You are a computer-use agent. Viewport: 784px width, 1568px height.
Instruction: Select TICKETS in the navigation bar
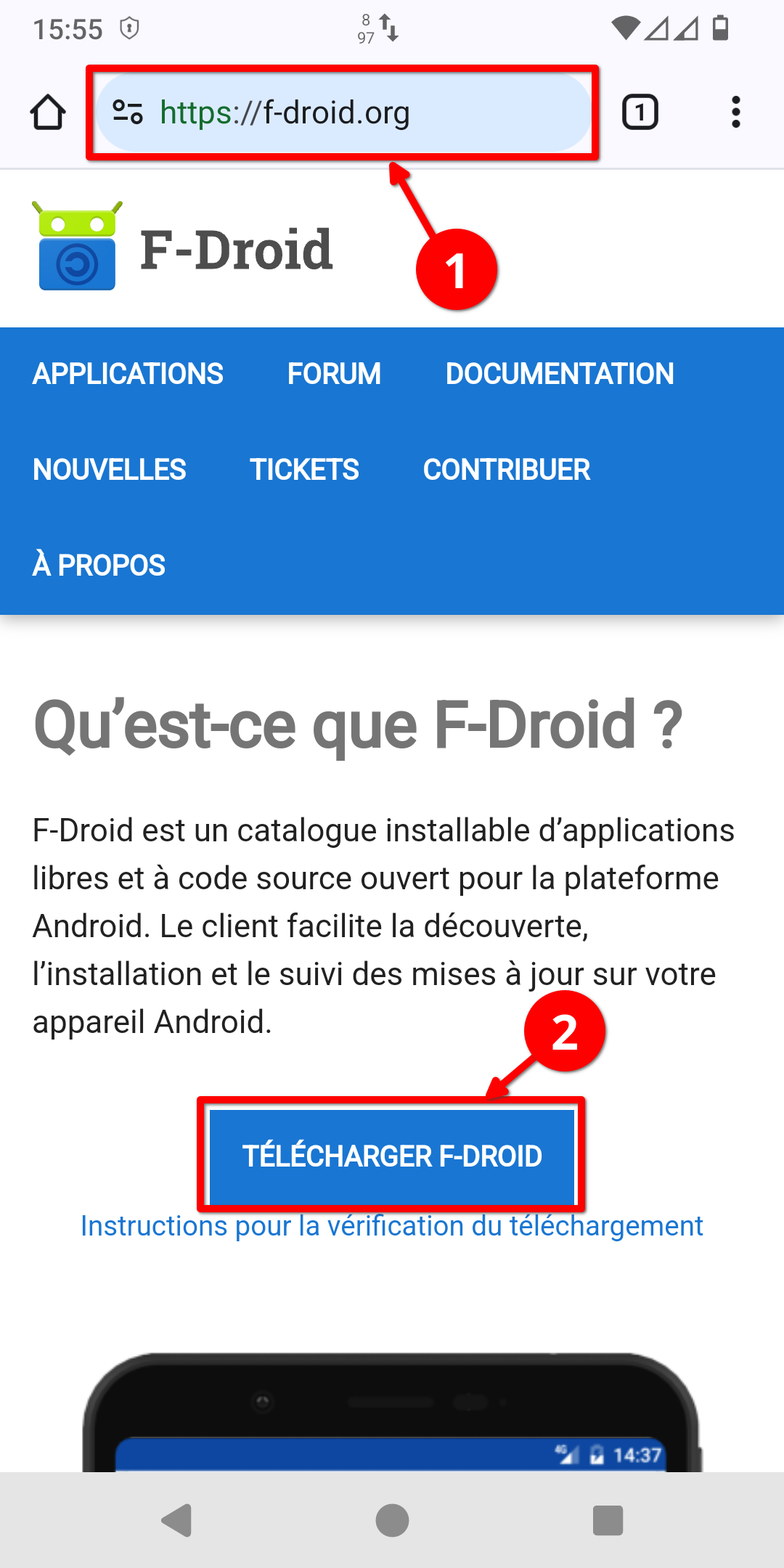[305, 470]
